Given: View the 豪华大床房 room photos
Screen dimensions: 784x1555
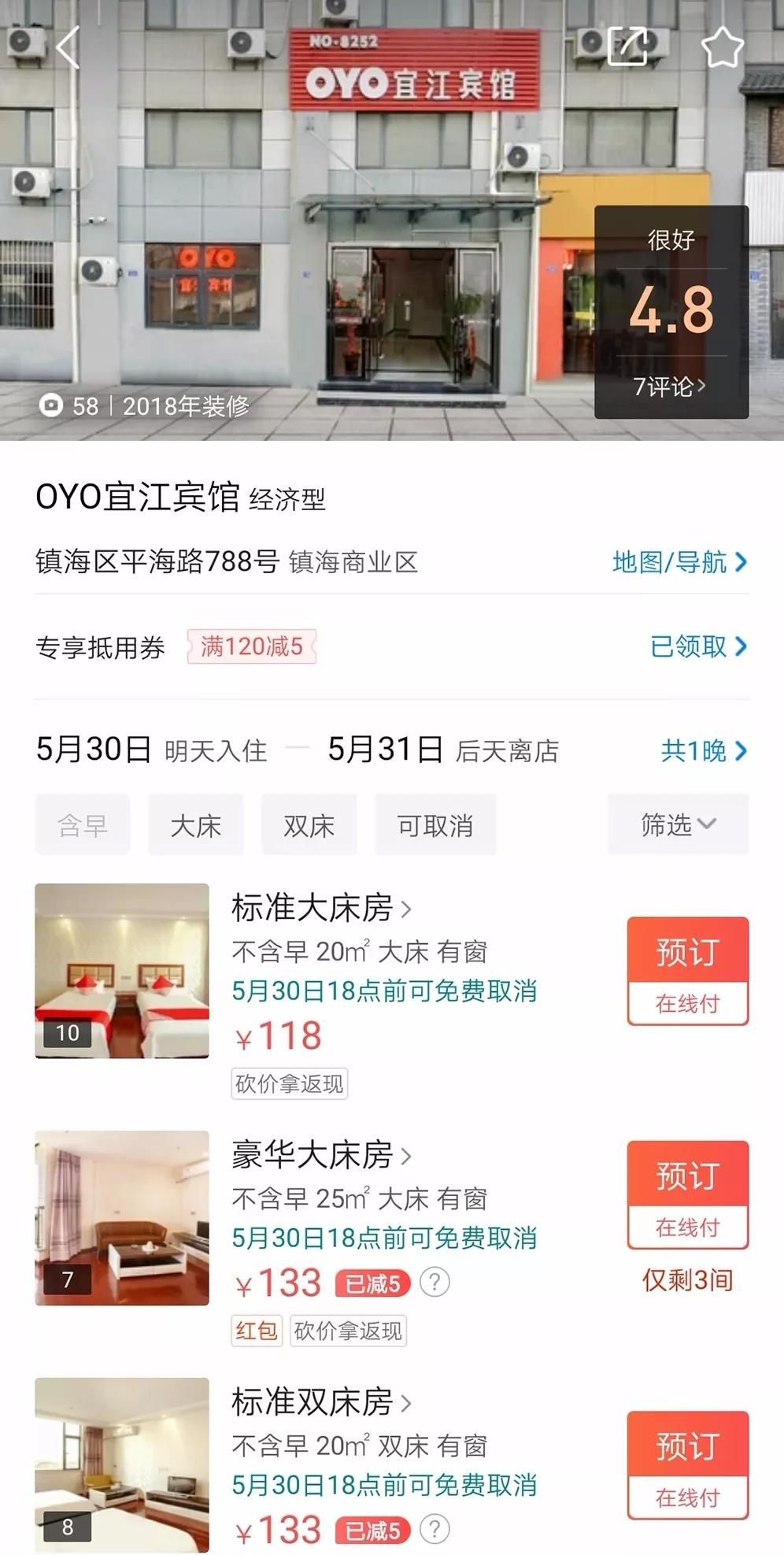Looking at the screenshot, I should (x=122, y=1217).
